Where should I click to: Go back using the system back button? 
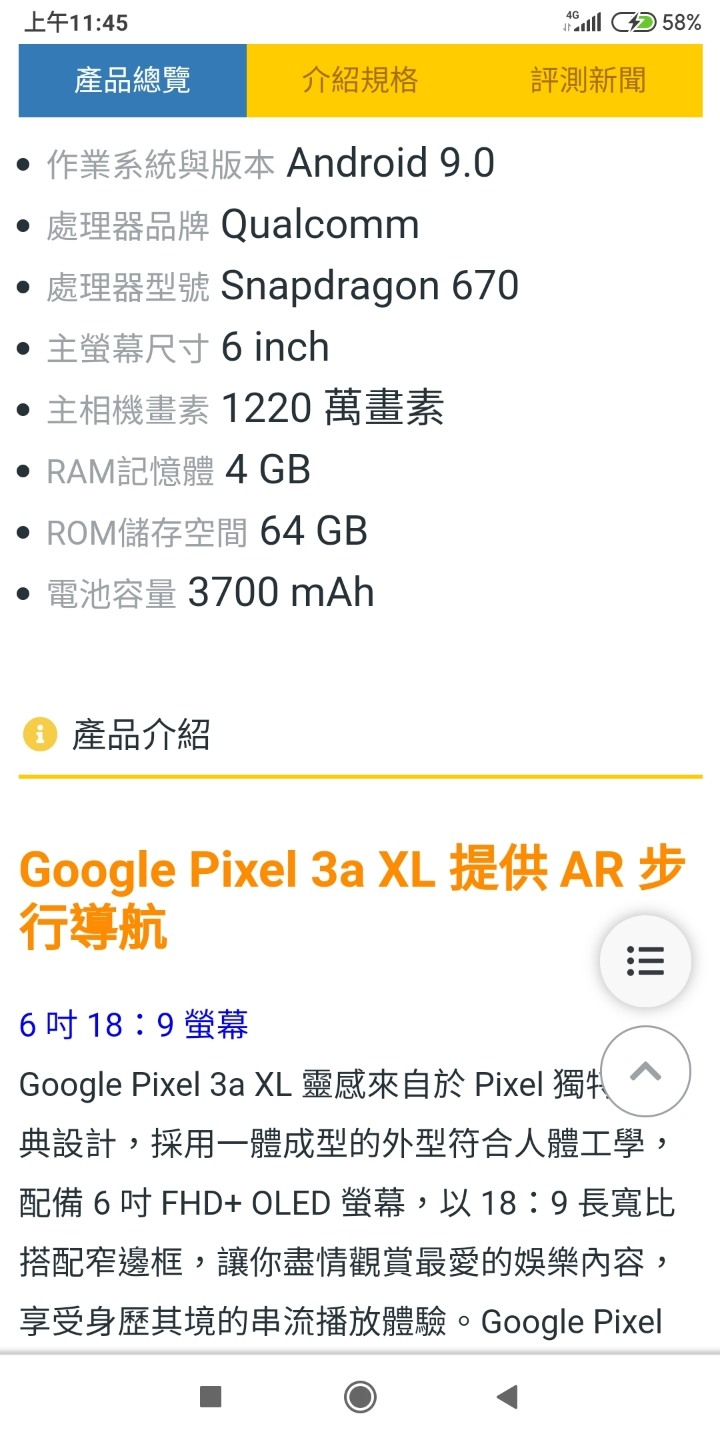(507, 1397)
